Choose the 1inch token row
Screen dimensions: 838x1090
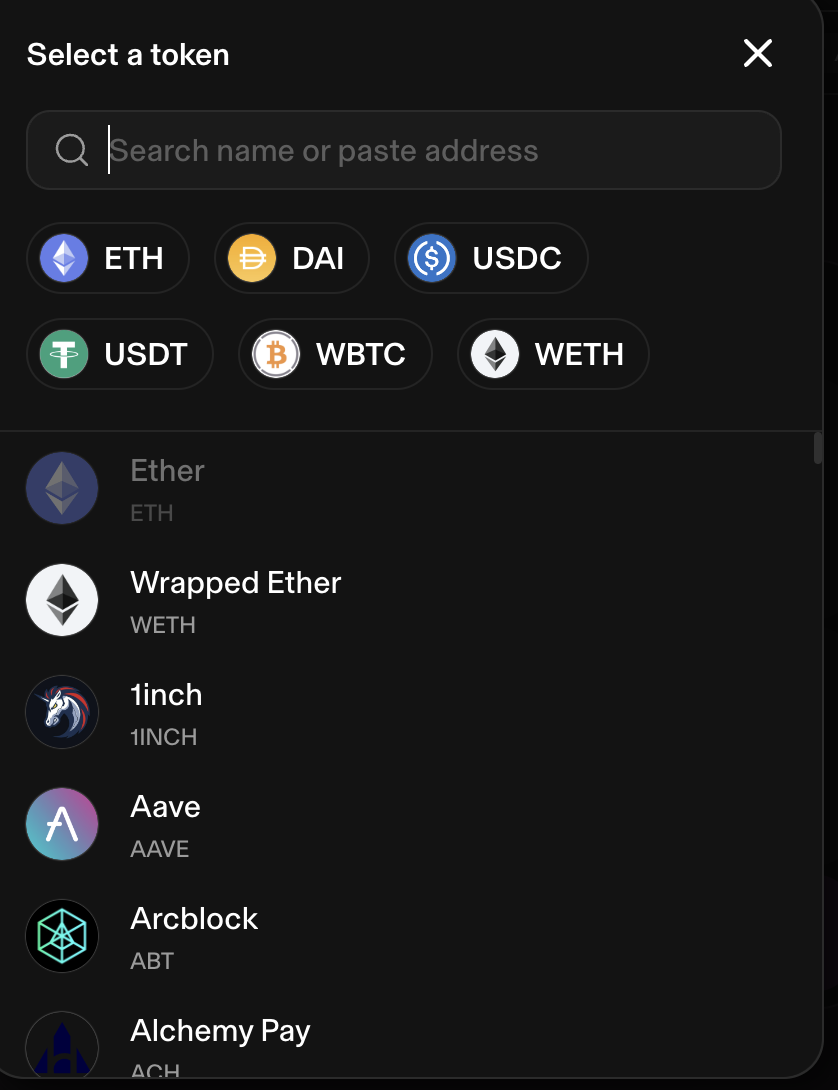[166, 712]
